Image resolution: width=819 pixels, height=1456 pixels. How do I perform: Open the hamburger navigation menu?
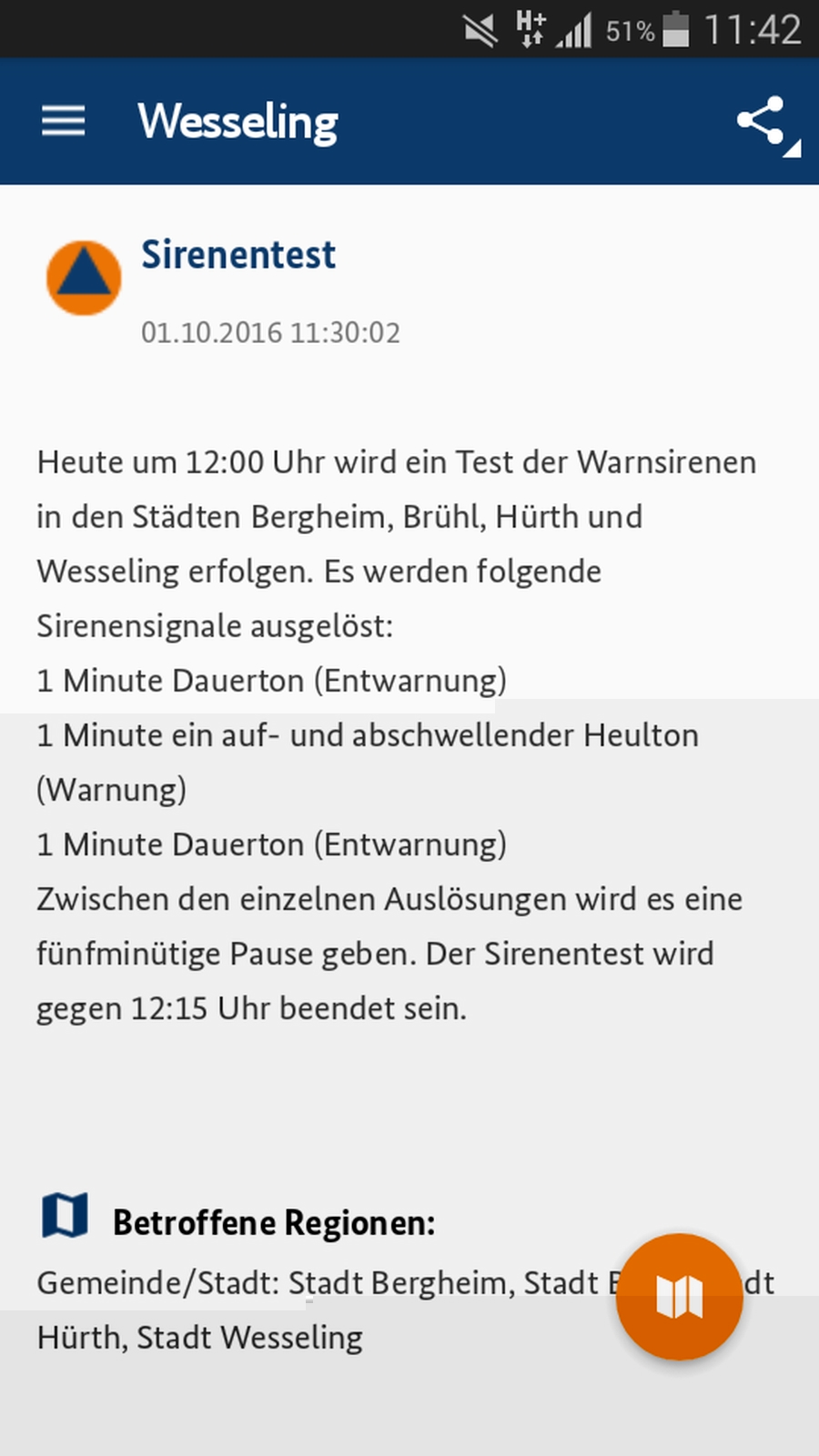[63, 121]
